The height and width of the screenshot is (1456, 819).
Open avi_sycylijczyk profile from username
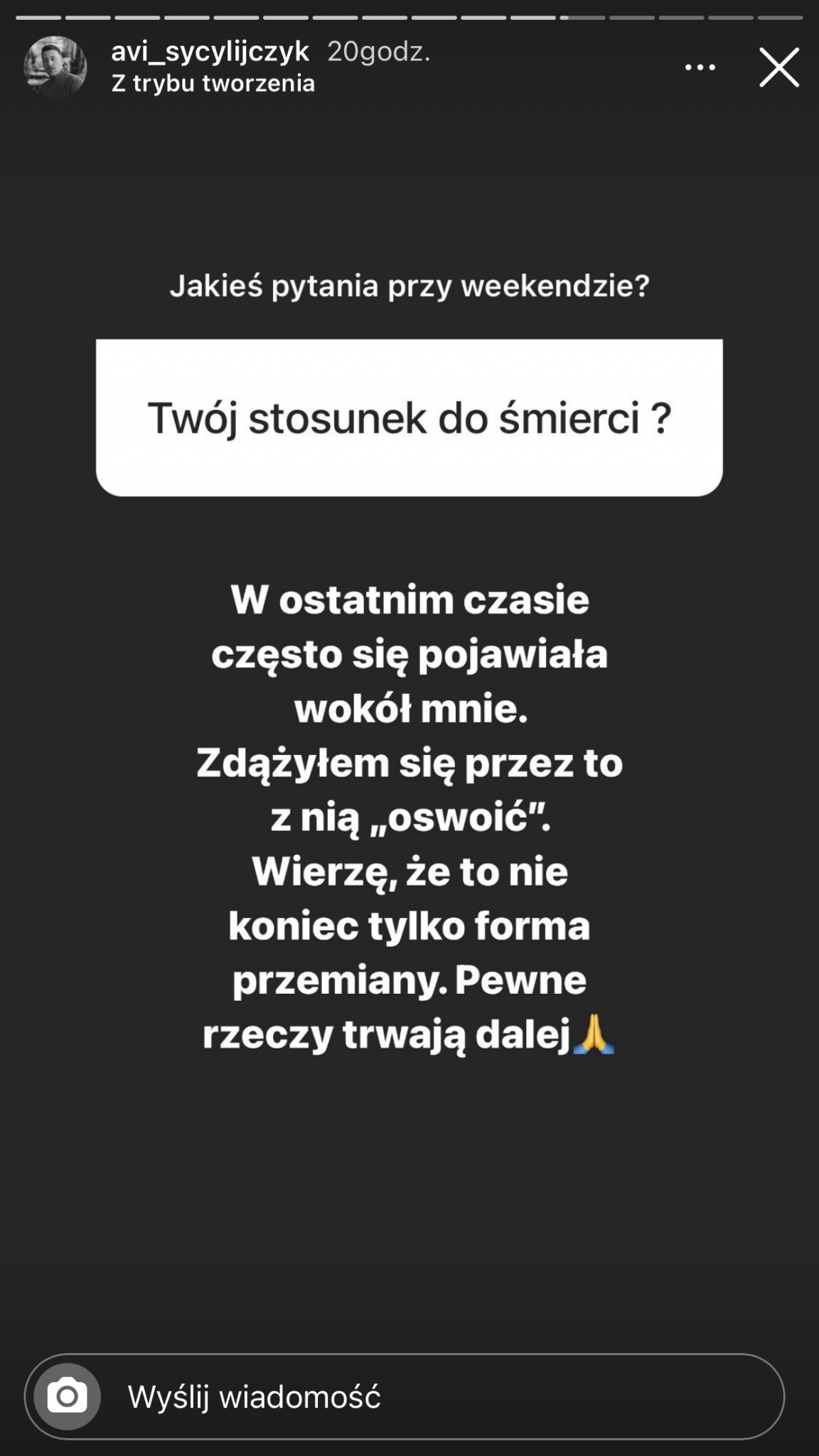point(210,52)
